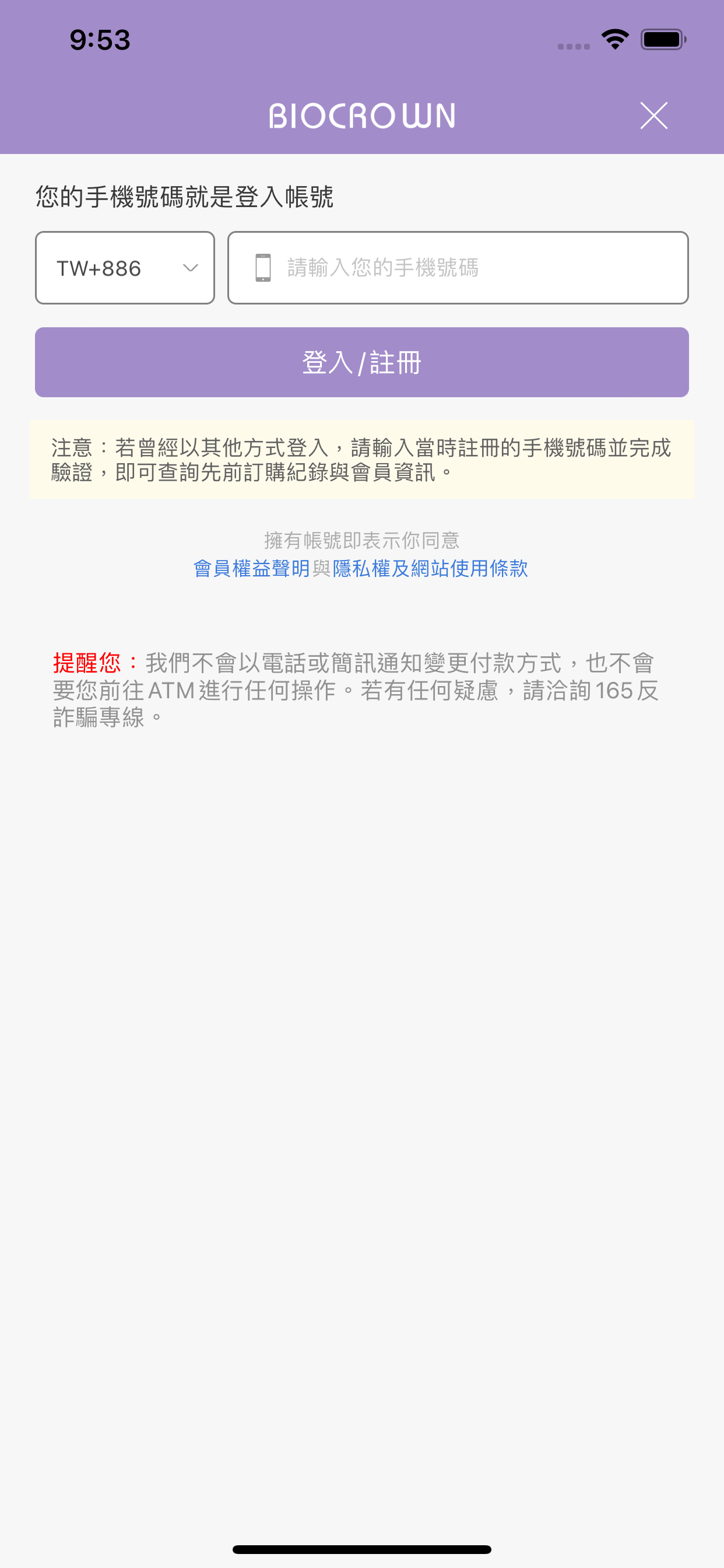
Task: Tap the clock showing 9:53
Action: pos(100,40)
